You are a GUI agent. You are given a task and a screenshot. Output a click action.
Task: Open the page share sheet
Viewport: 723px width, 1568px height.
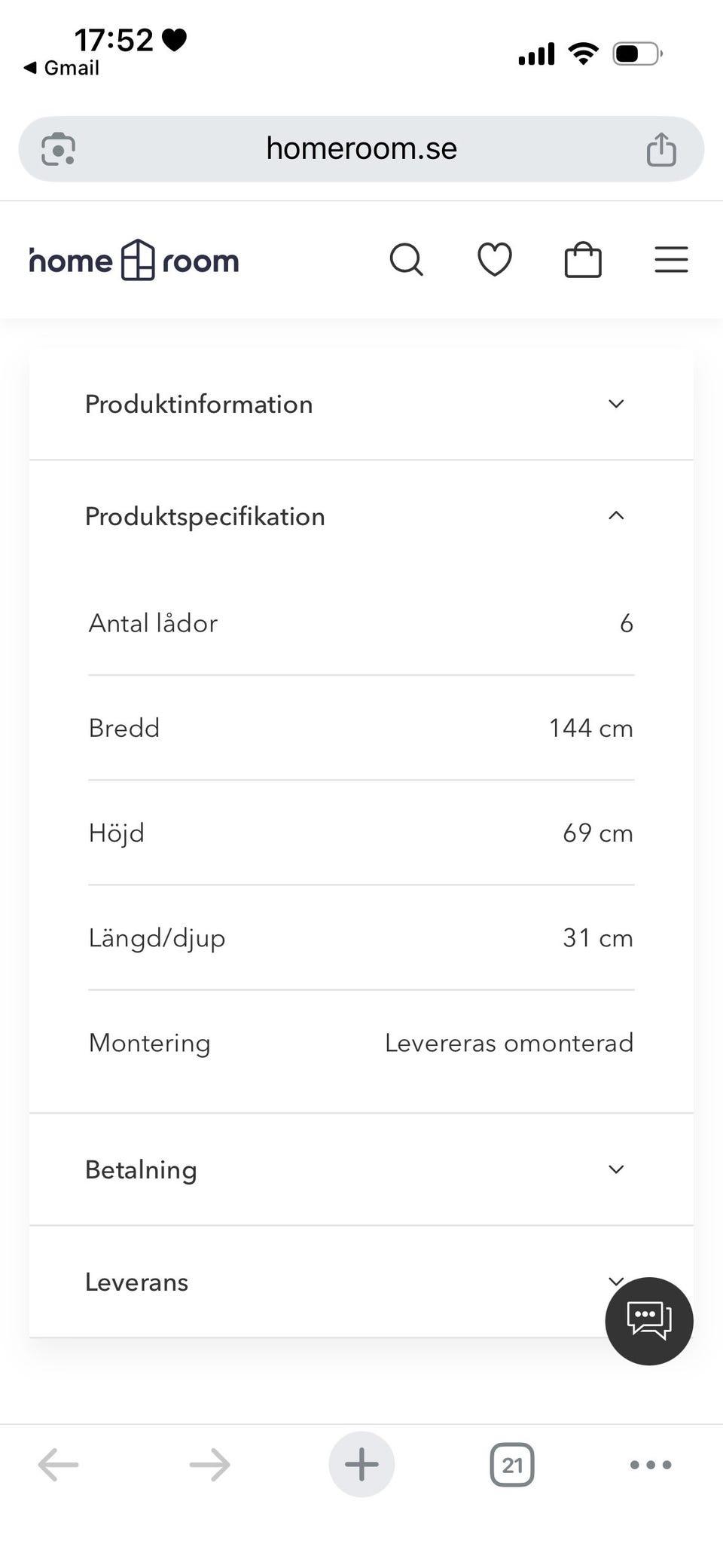click(x=660, y=148)
